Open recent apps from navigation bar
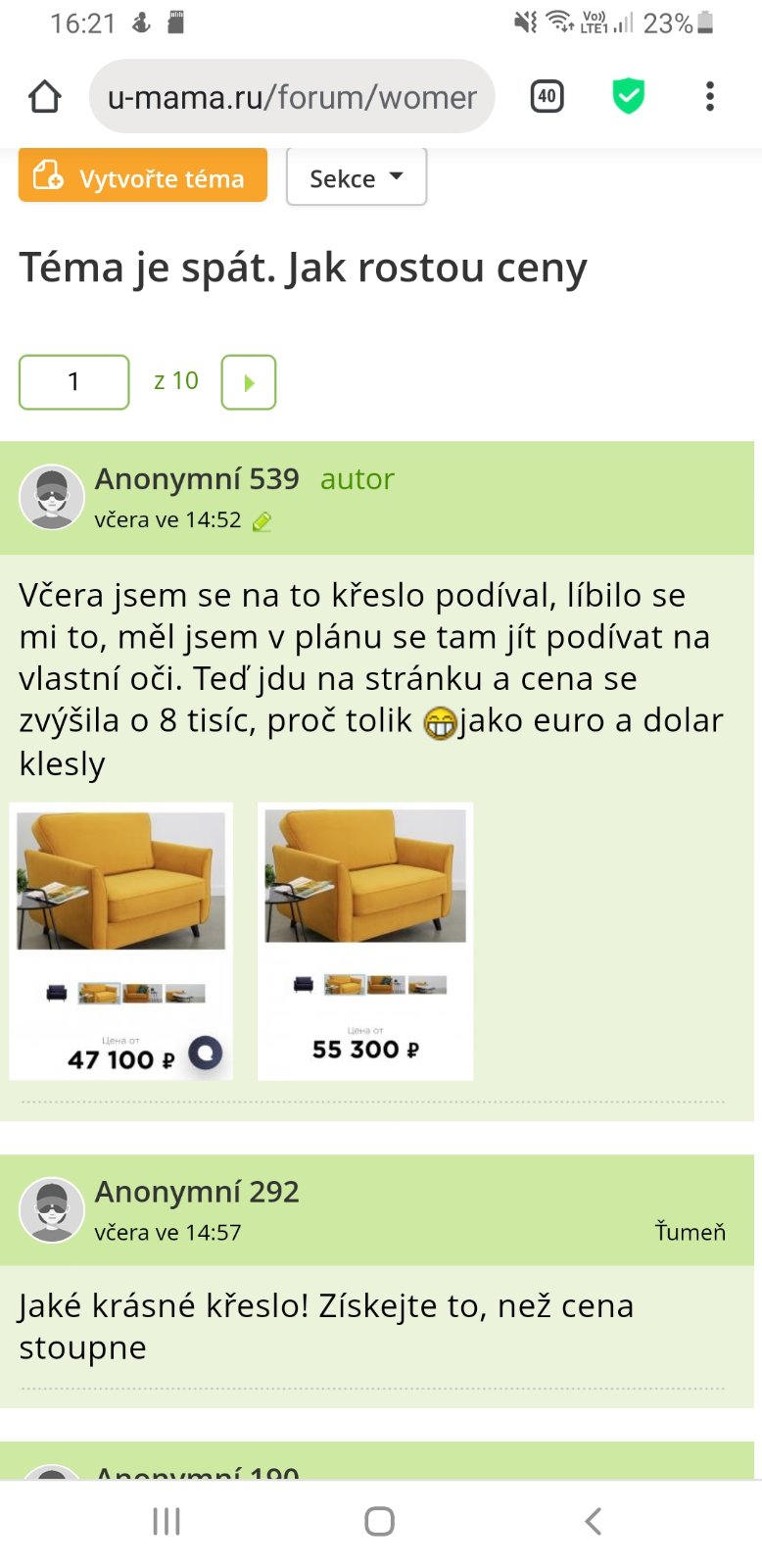The image size is (762, 1568). click(167, 1521)
